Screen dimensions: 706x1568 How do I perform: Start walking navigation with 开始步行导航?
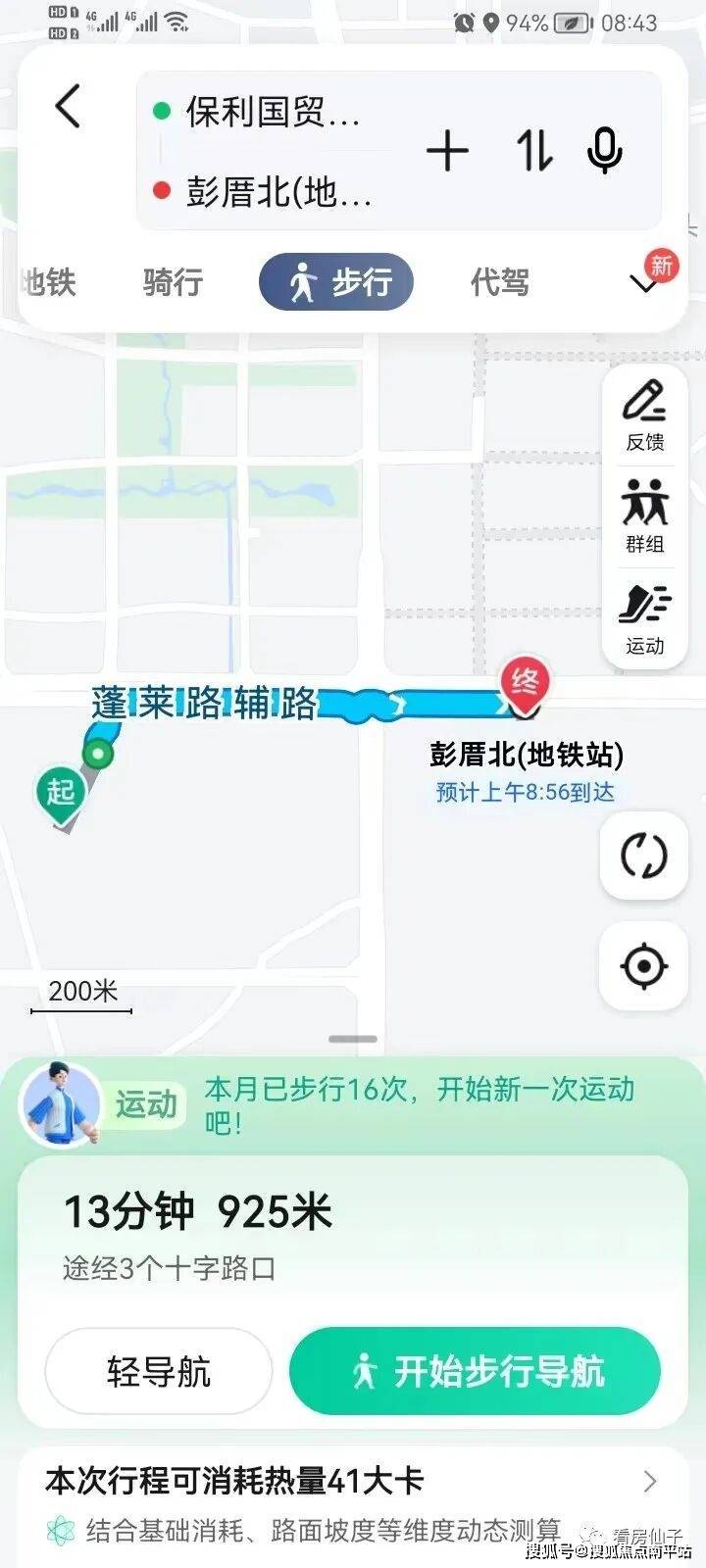[x=475, y=1372]
